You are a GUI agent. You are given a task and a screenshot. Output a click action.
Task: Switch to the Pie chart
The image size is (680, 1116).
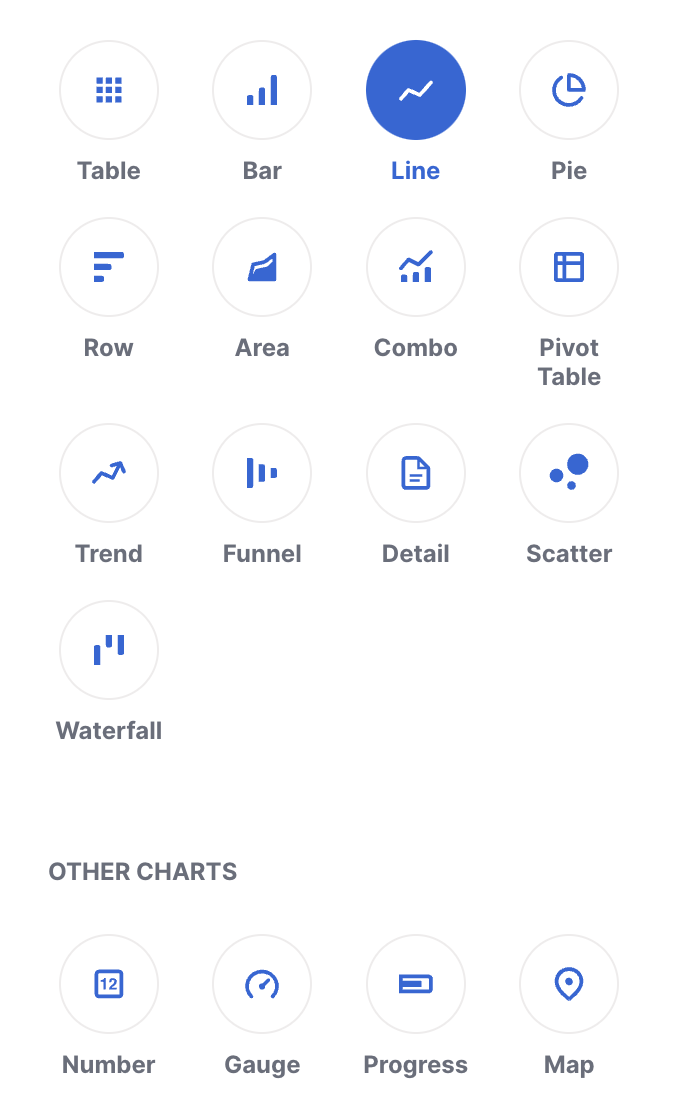click(569, 90)
